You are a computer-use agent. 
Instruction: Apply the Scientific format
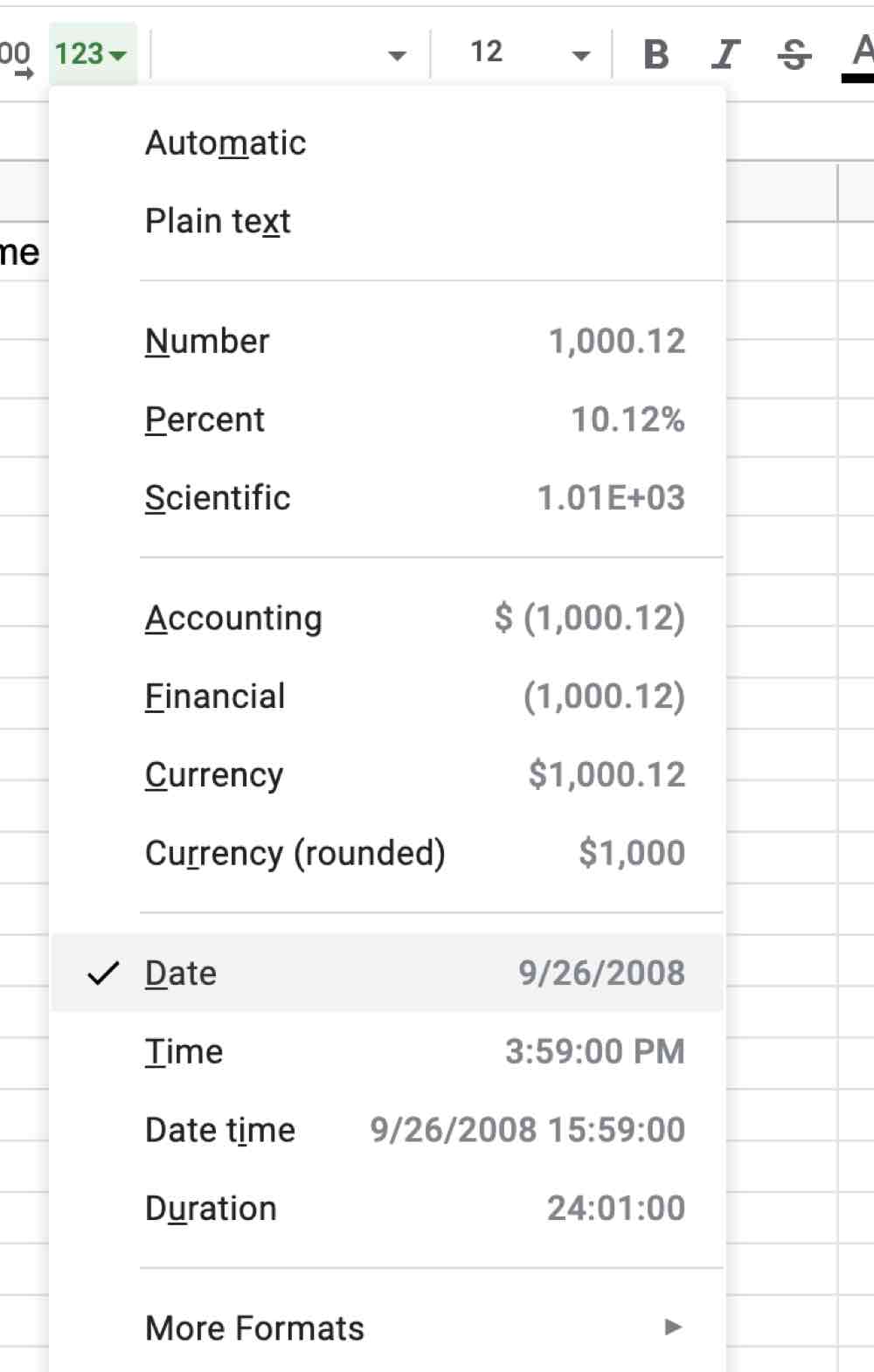(x=218, y=498)
